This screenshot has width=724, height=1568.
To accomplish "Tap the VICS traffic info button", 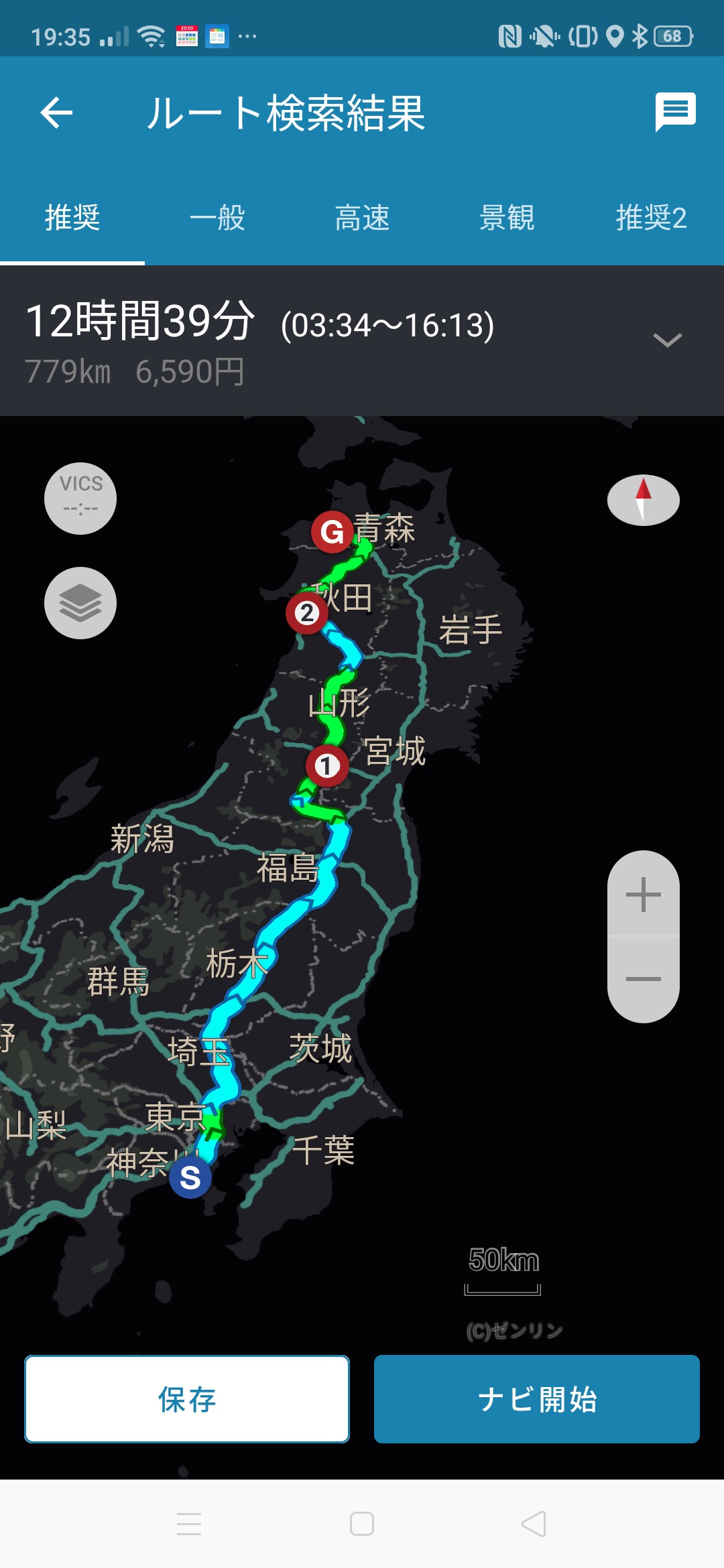I will click(80, 498).
